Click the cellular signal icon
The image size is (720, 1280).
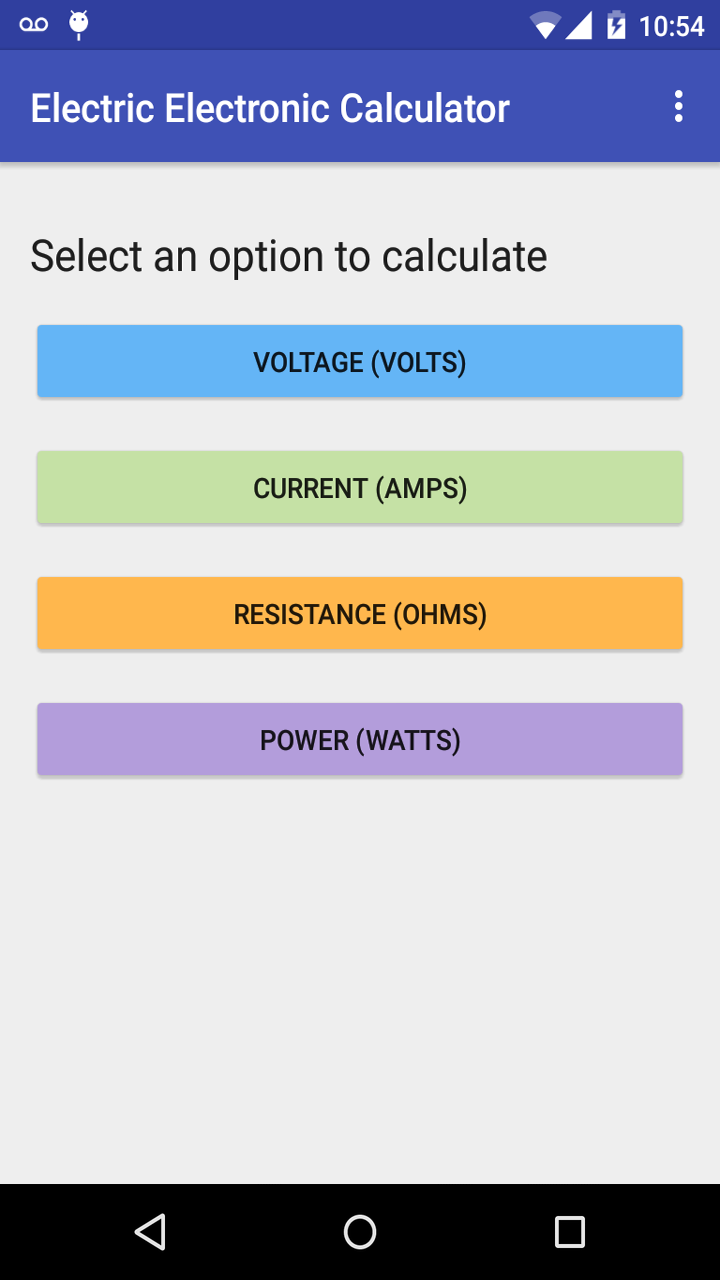tap(582, 25)
